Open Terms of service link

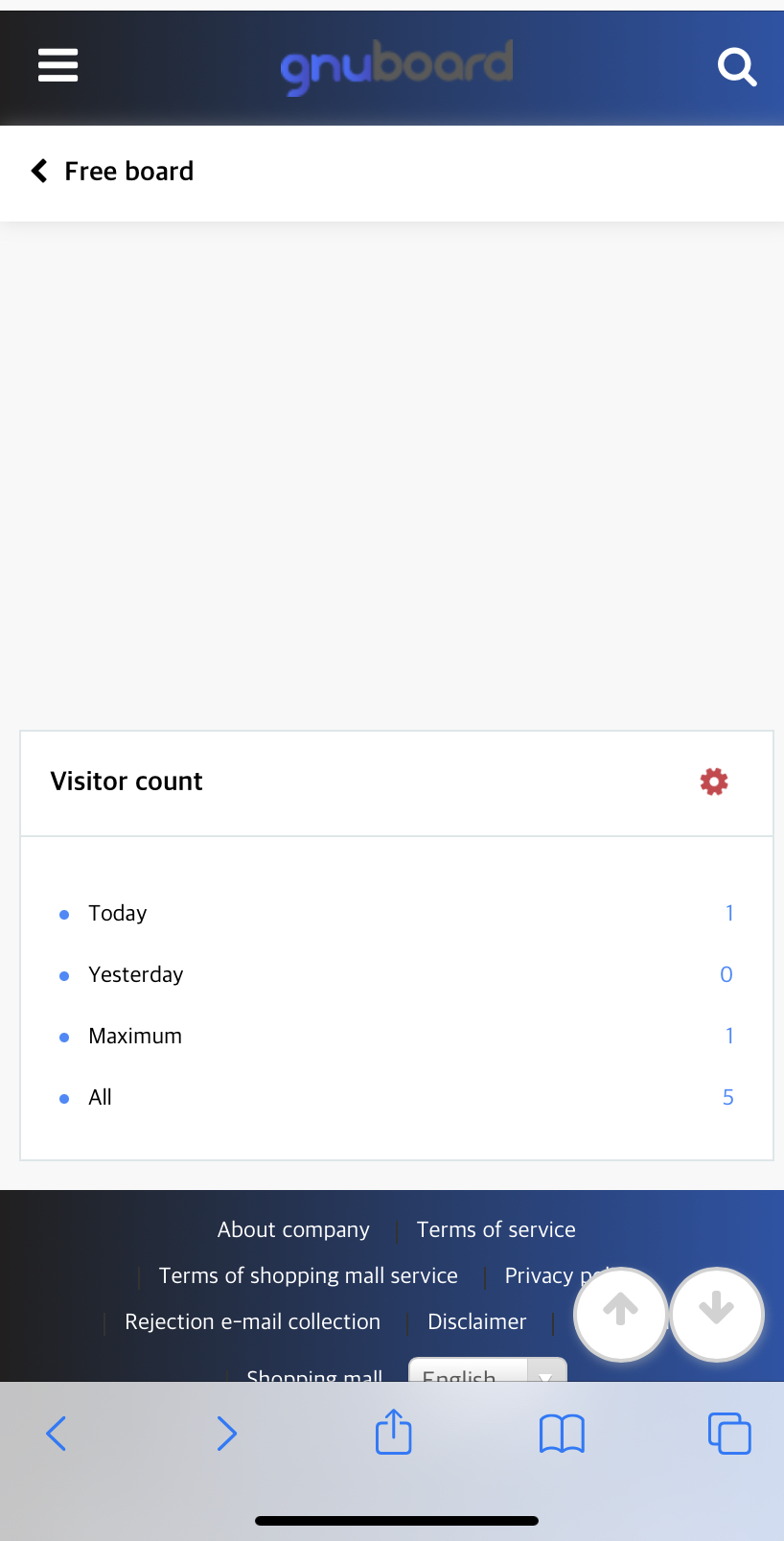point(496,1229)
